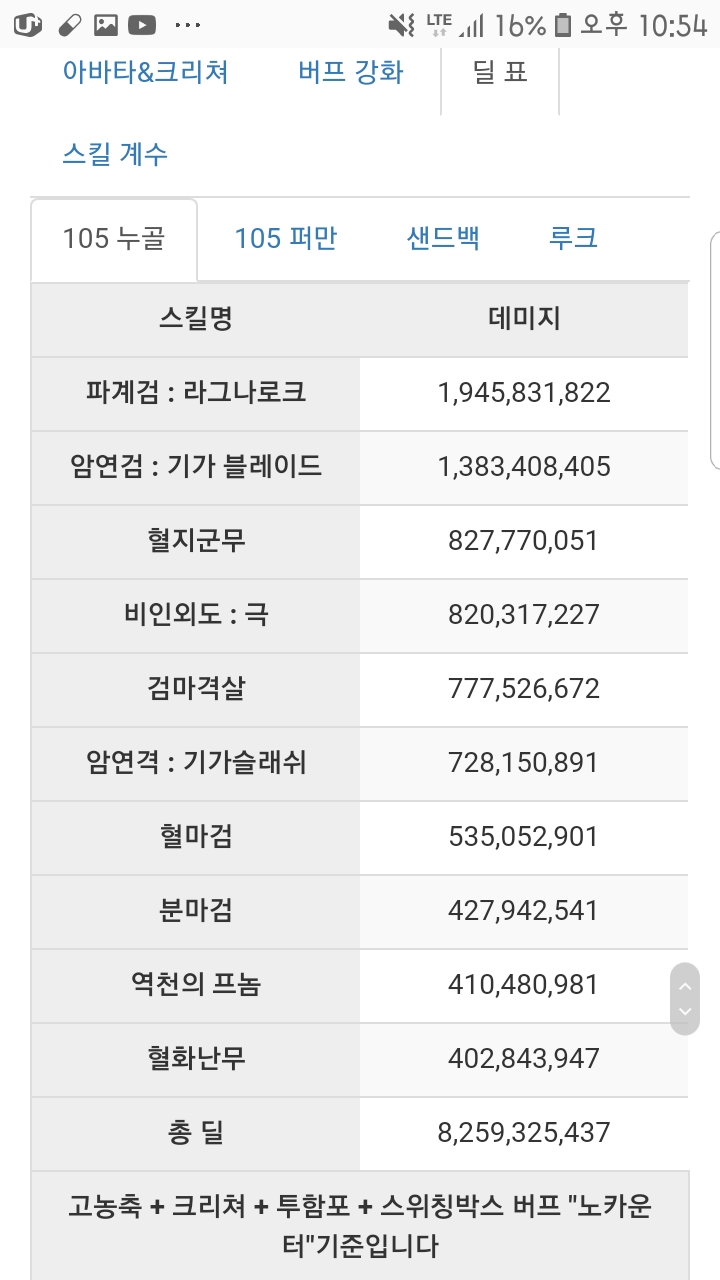
Task: Tap the floating scroll down arrow
Action: point(685,1012)
